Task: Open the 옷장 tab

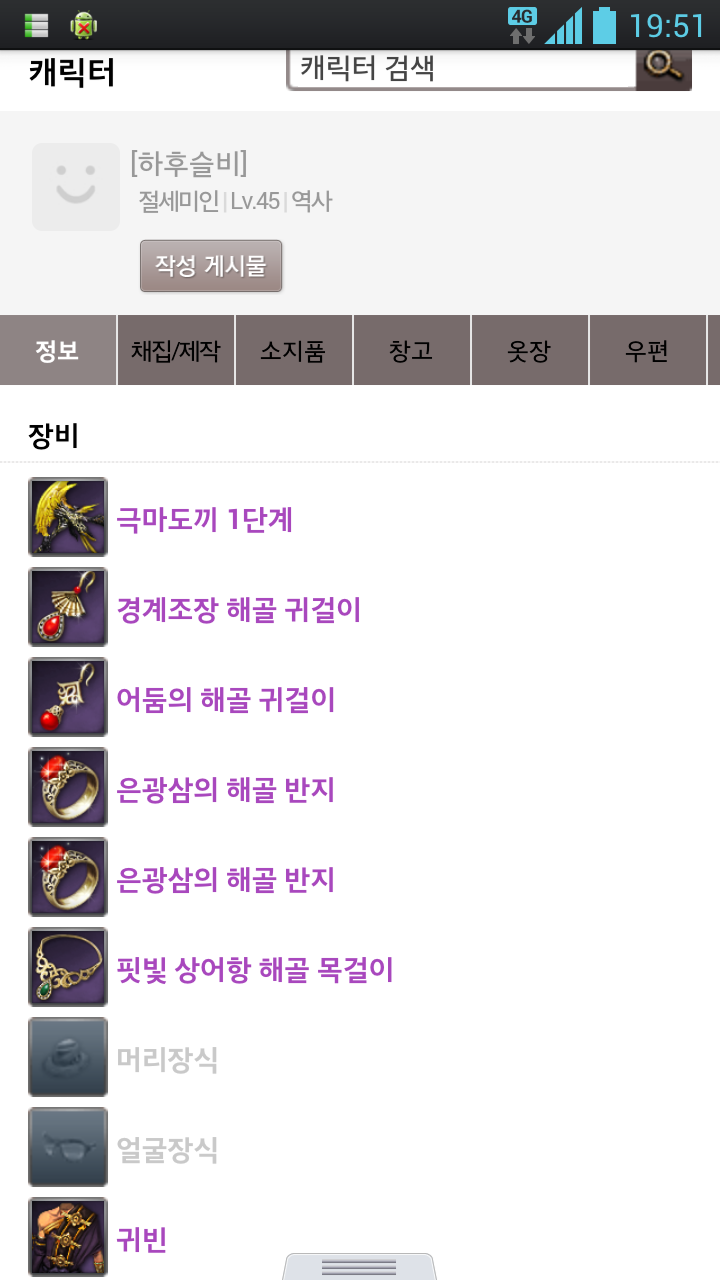Action: click(x=529, y=351)
